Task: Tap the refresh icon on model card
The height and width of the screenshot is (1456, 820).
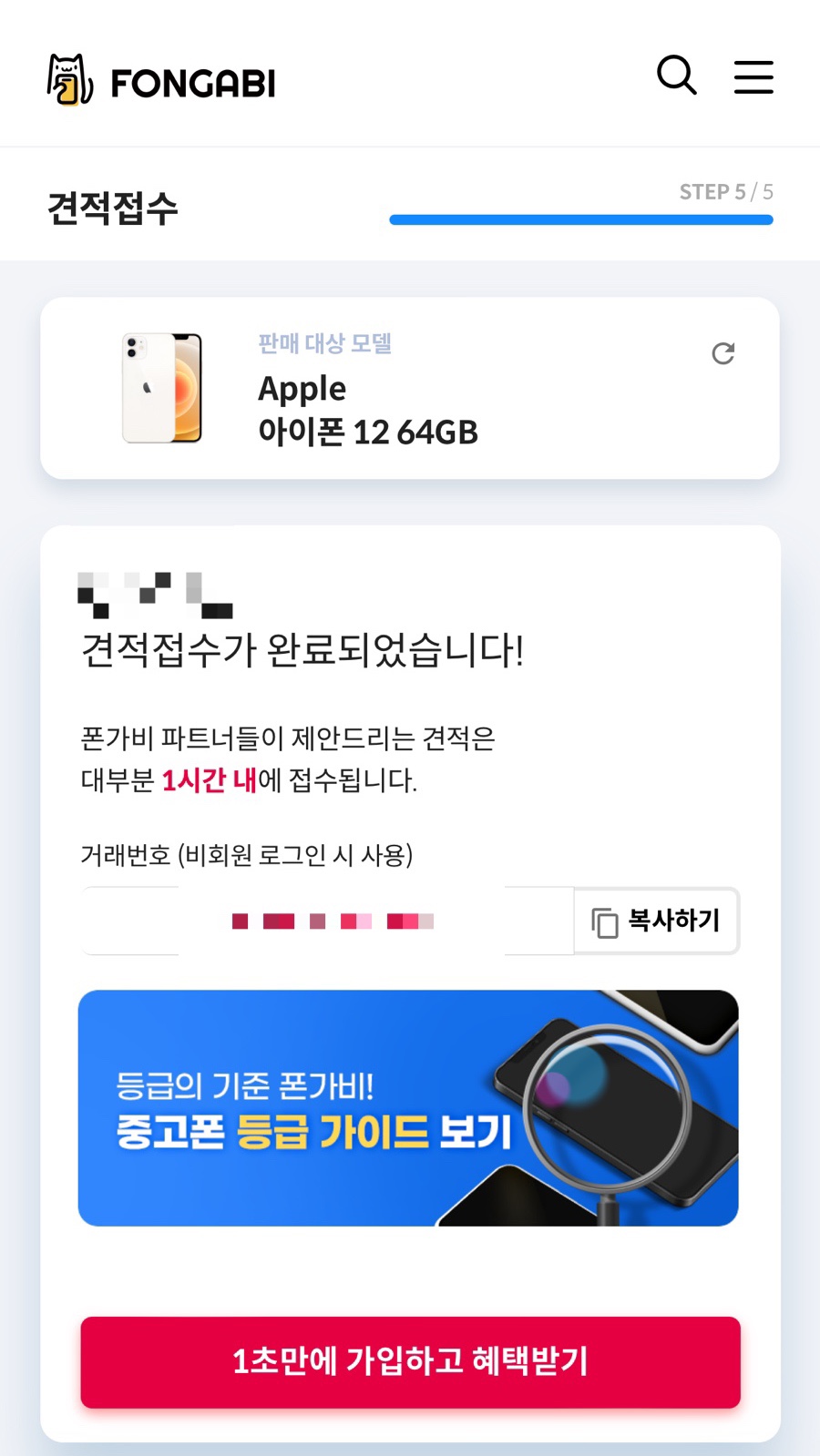Action: click(x=723, y=353)
